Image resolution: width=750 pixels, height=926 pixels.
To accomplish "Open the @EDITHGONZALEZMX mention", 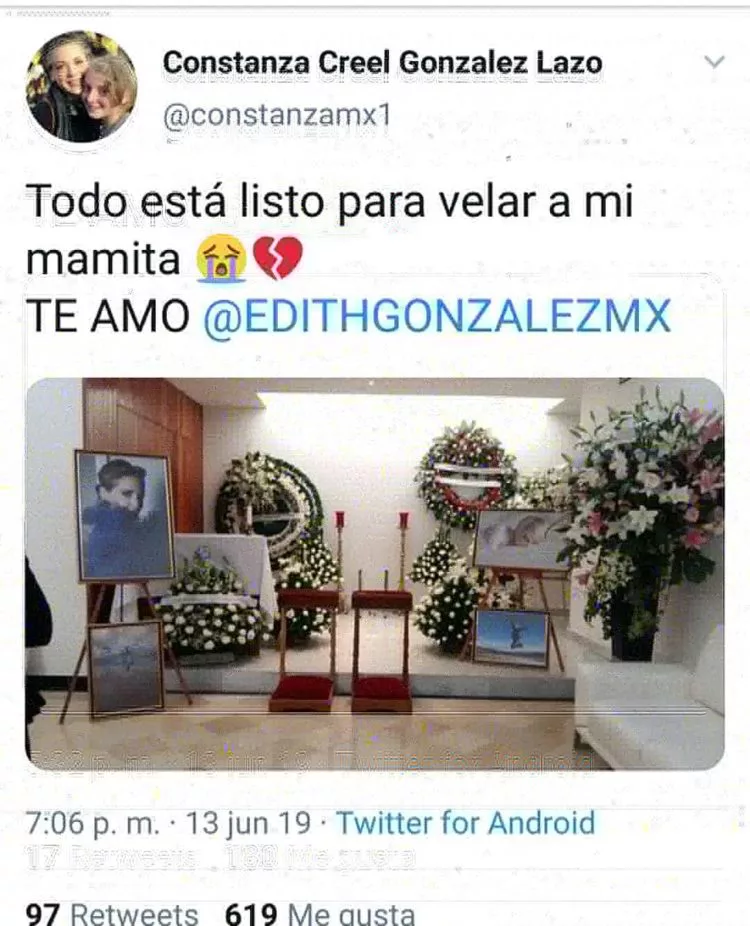I will [436, 317].
